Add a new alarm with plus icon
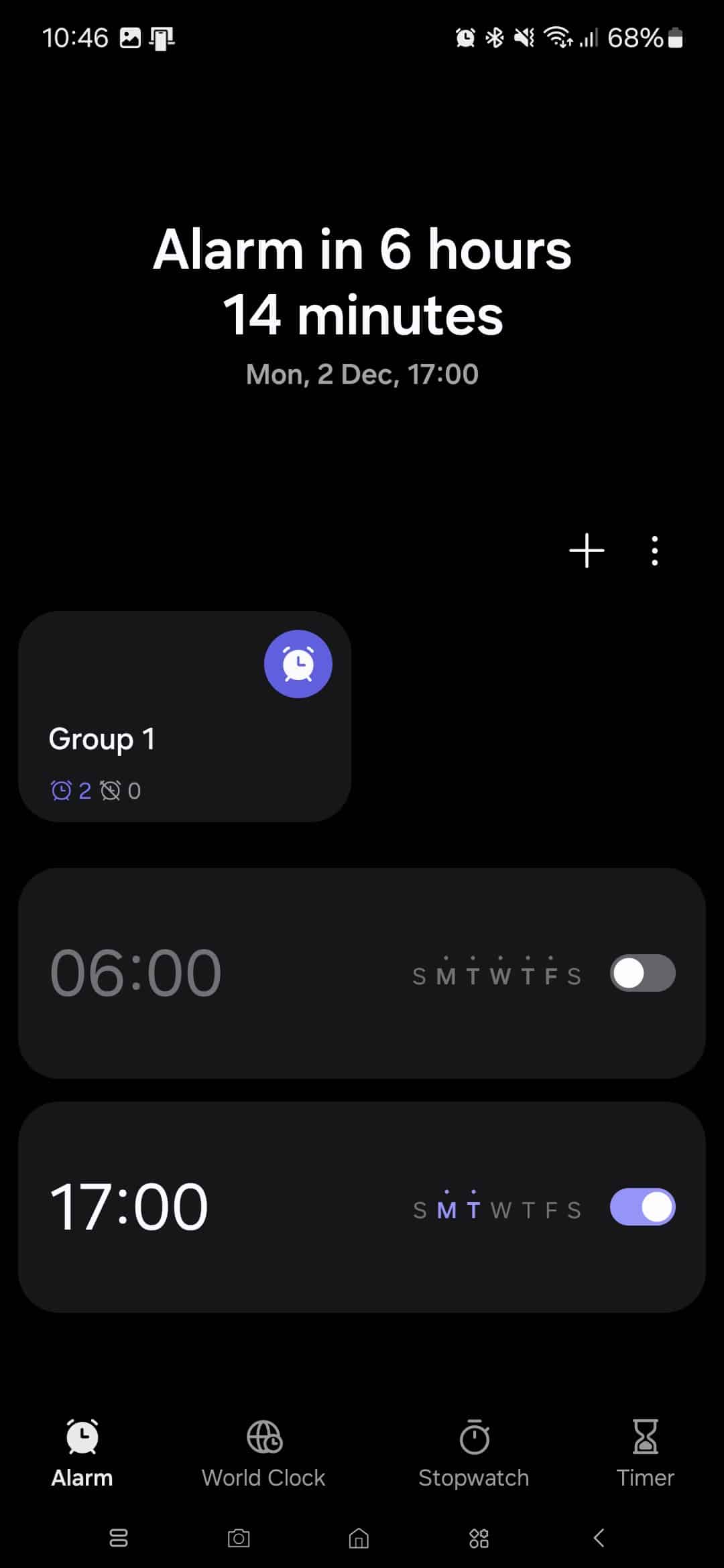 click(x=587, y=551)
